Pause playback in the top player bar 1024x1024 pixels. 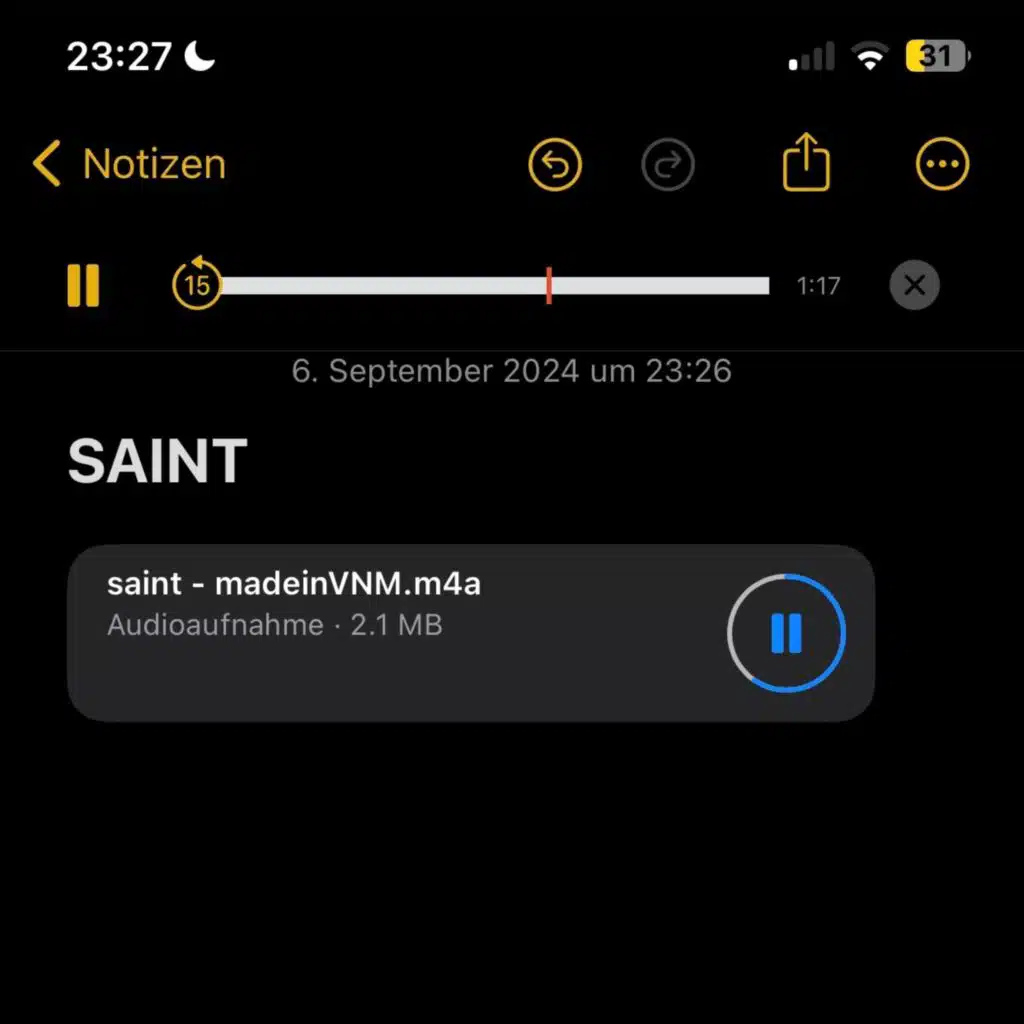click(x=83, y=286)
